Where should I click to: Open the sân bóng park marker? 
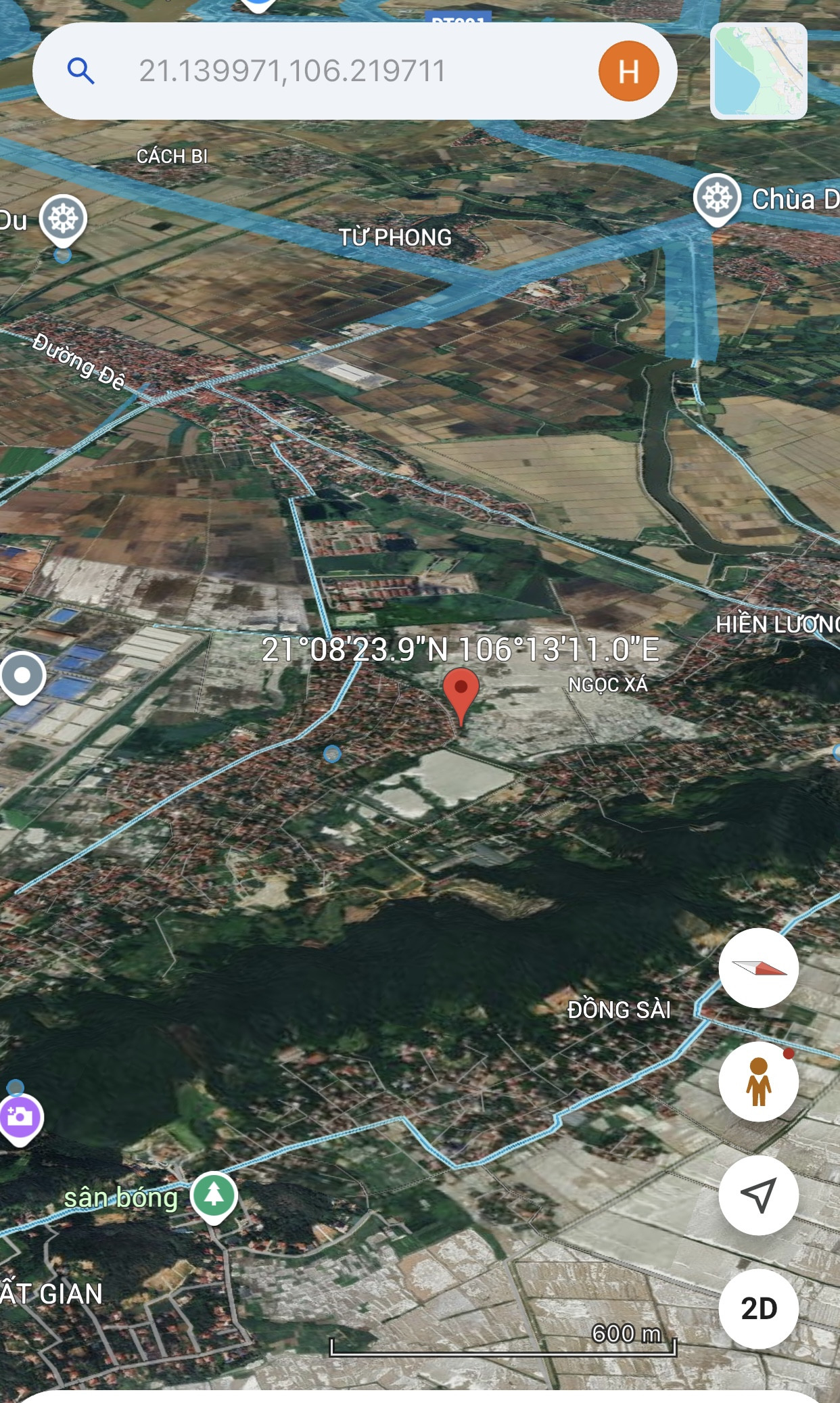[214, 1197]
